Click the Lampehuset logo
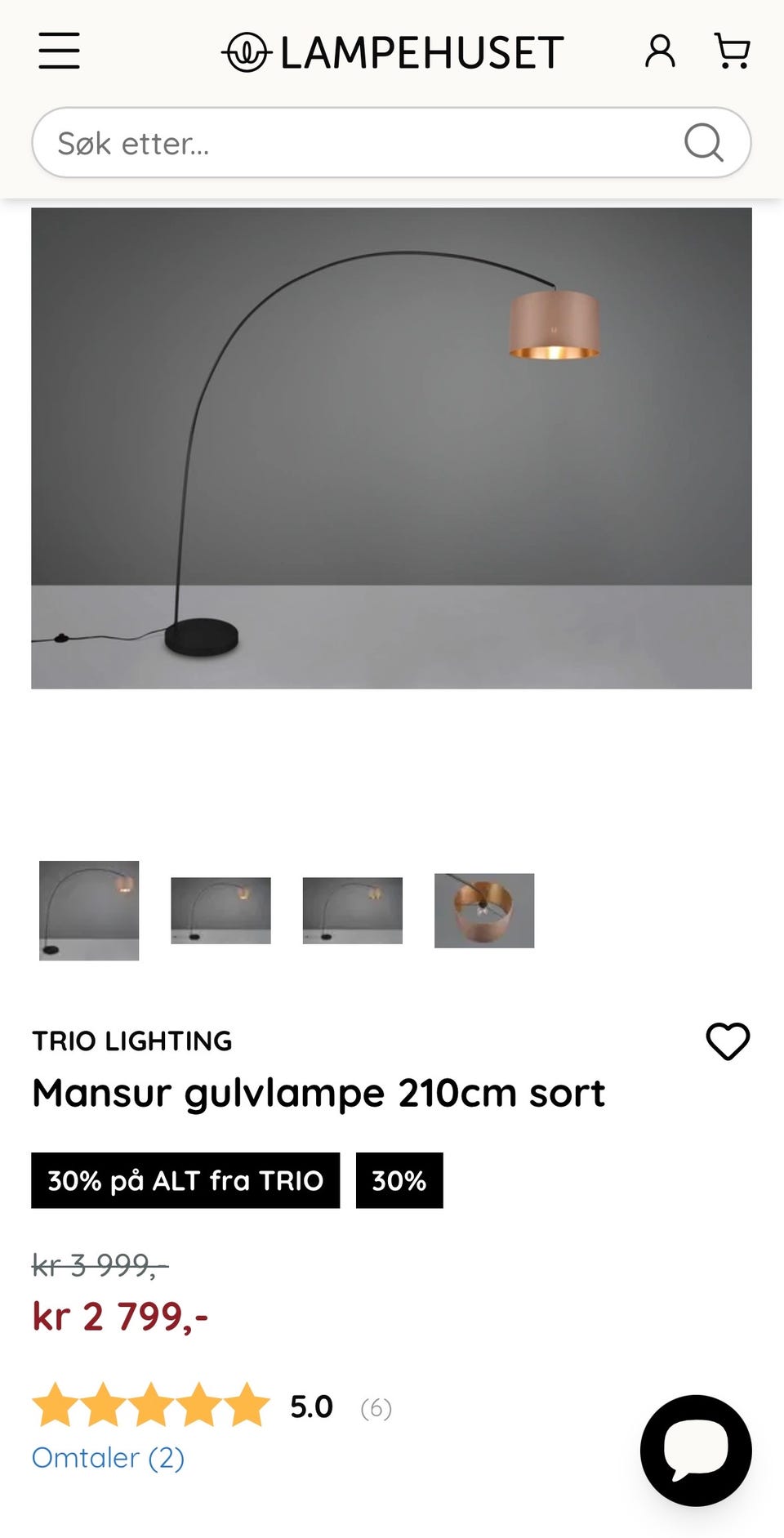The image size is (784, 1538). pos(390,51)
